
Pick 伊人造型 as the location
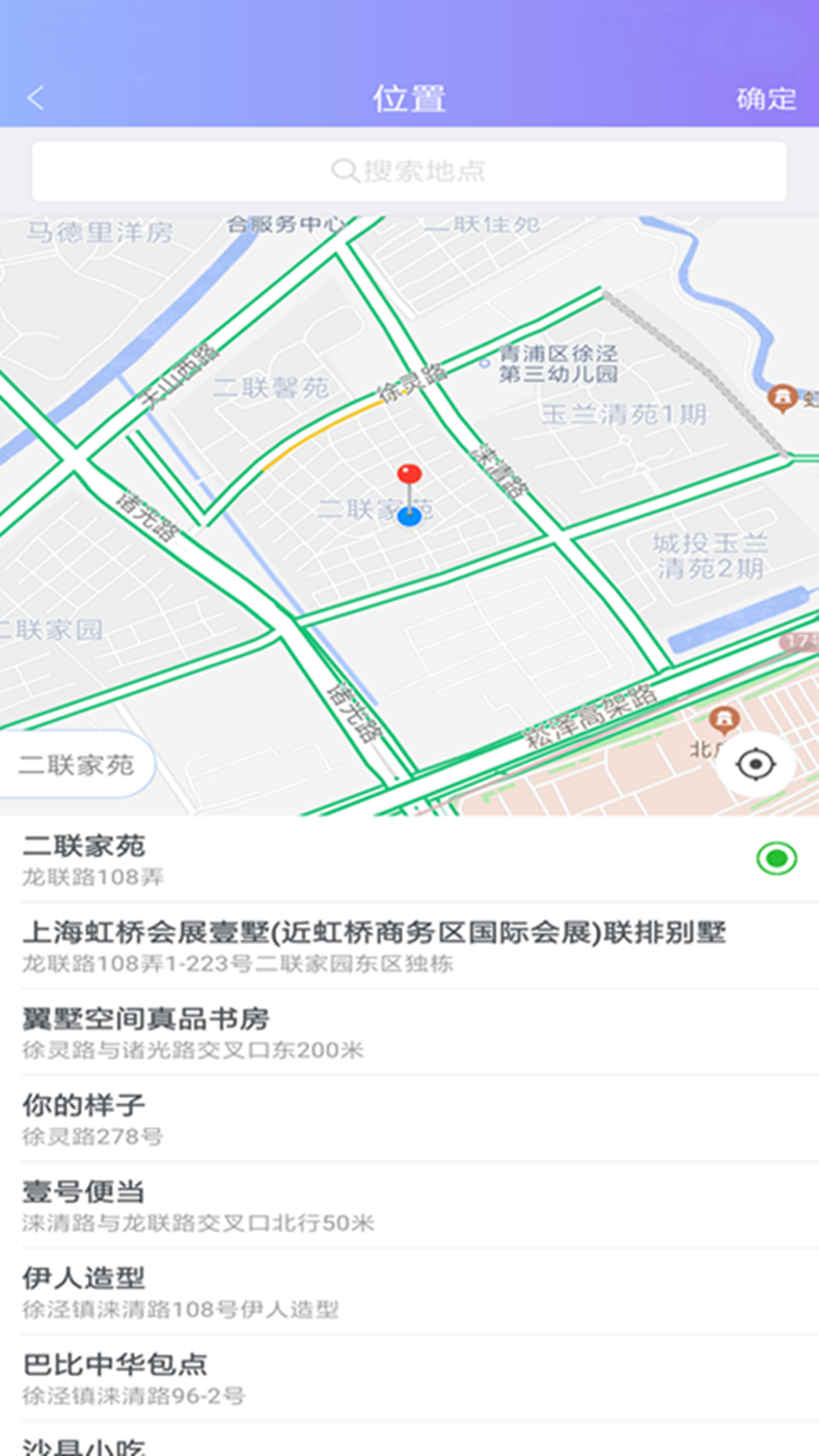pyautogui.click(x=409, y=1291)
